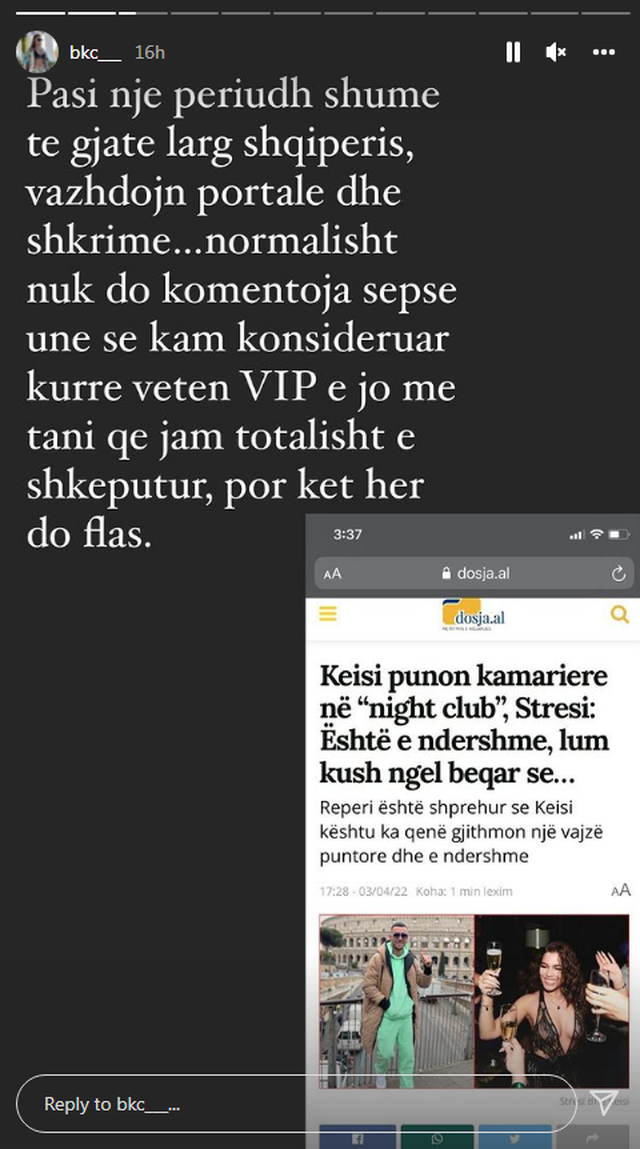Open bkc___ profile from the username
Viewport: 640px width, 1149px height.
point(95,52)
